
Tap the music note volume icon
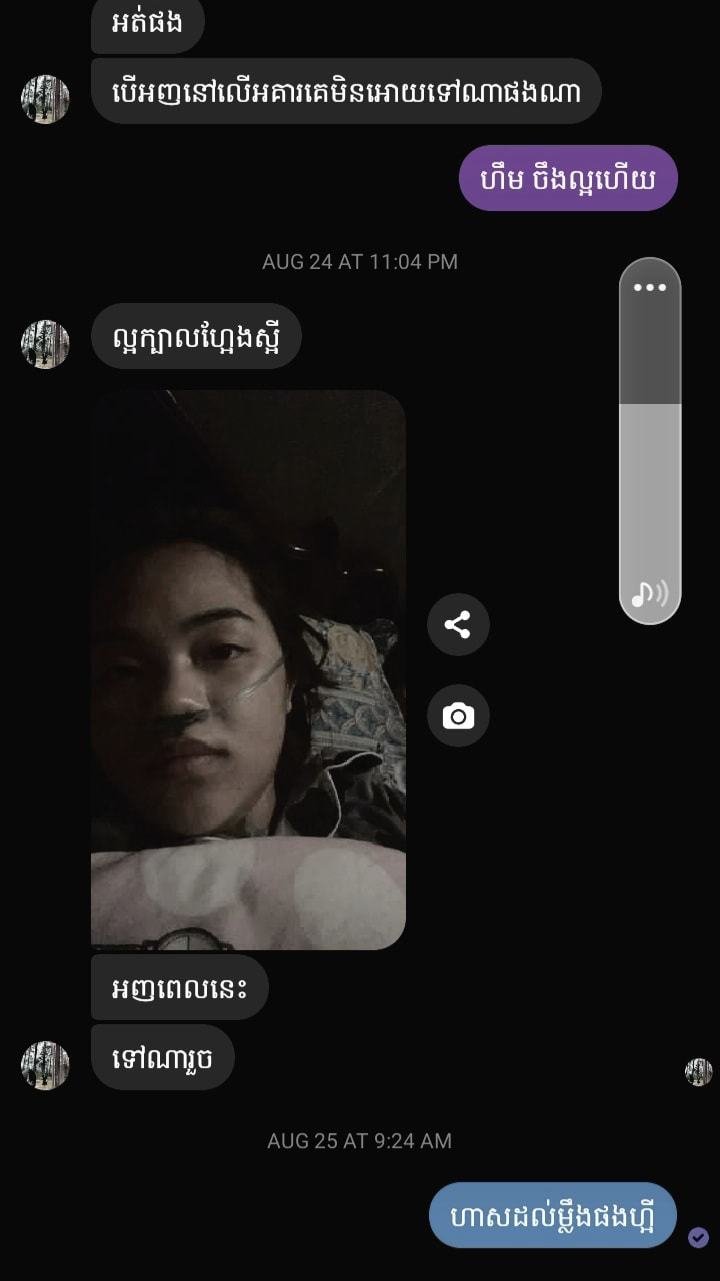(x=649, y=594)
